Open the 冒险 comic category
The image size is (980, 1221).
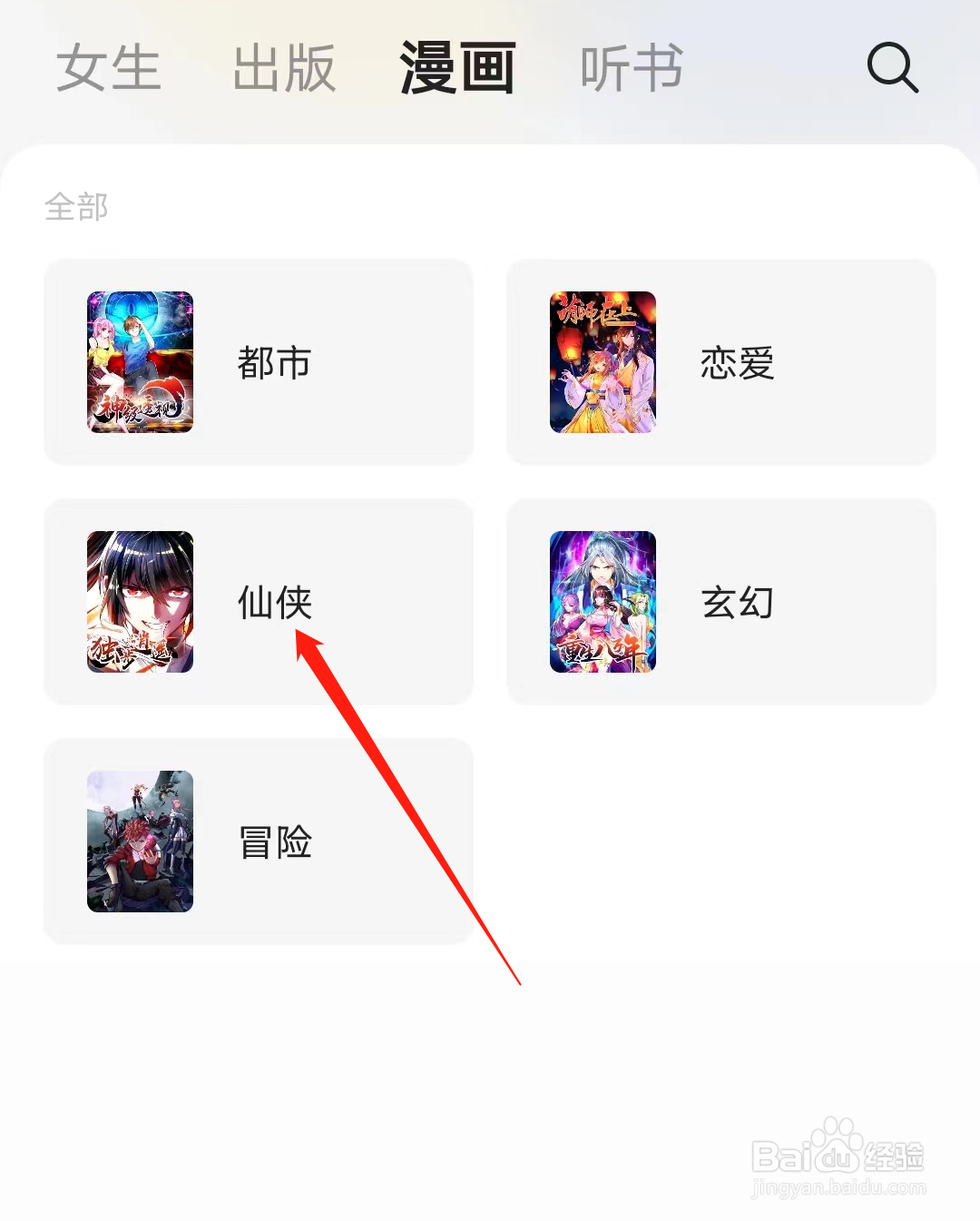point(259,842)
